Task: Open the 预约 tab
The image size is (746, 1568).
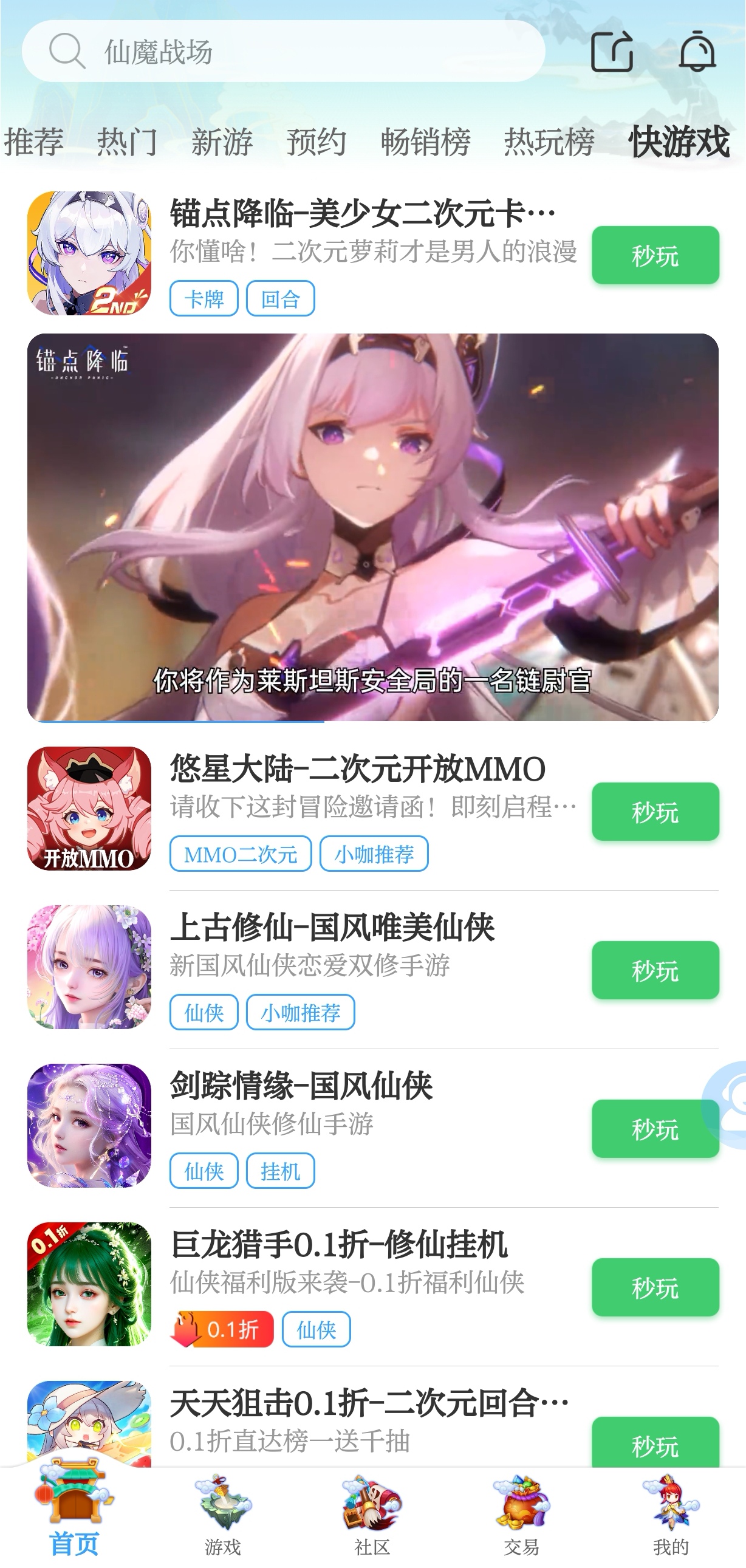Action: 317,142
